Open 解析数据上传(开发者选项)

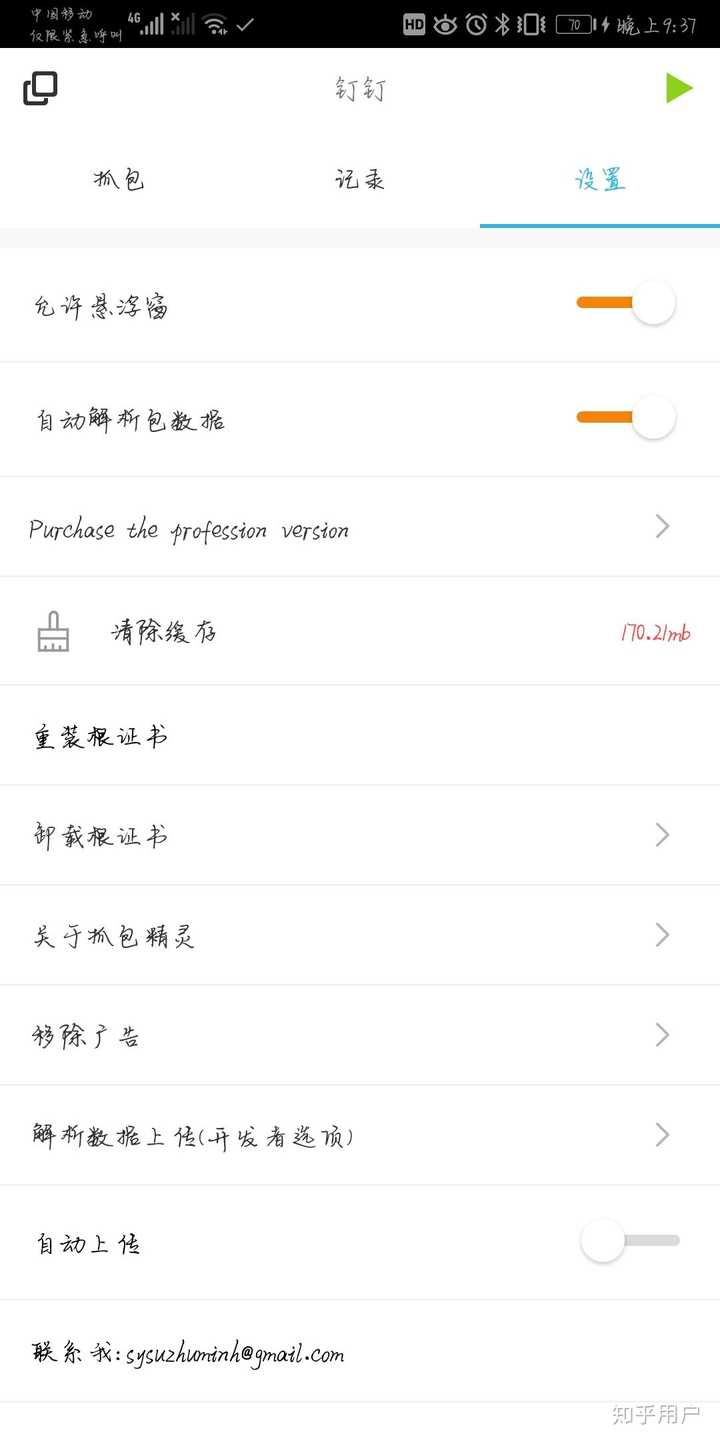click(x=360, y=1135)
